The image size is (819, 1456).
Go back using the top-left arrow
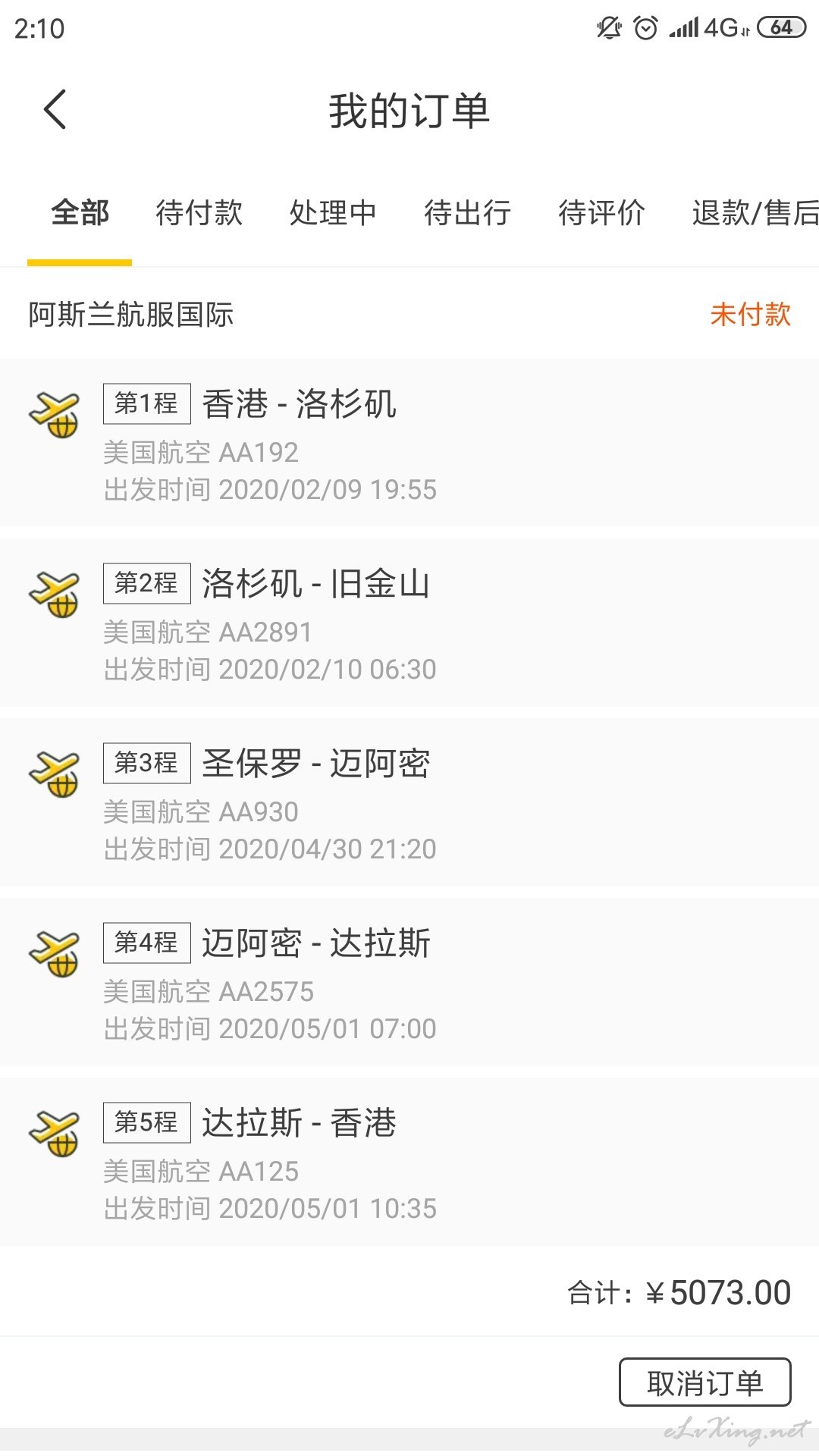click(x=55, y=110)
